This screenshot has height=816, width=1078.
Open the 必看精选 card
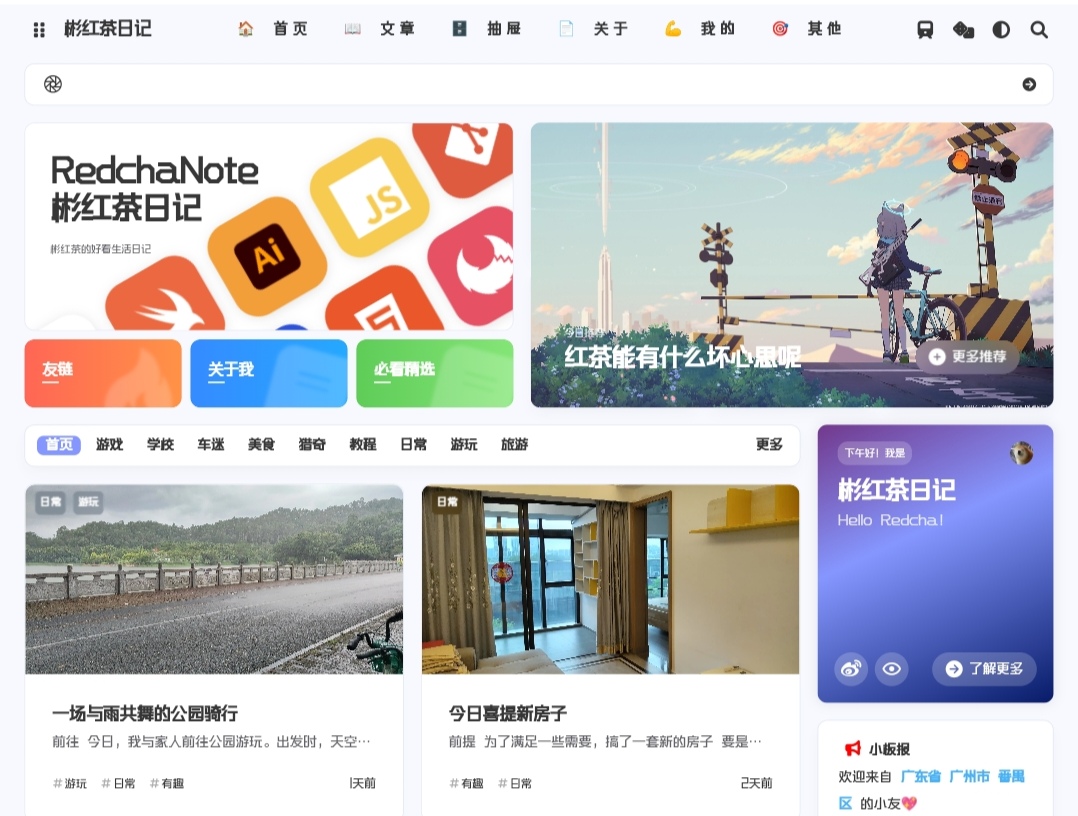coord(434,373)
